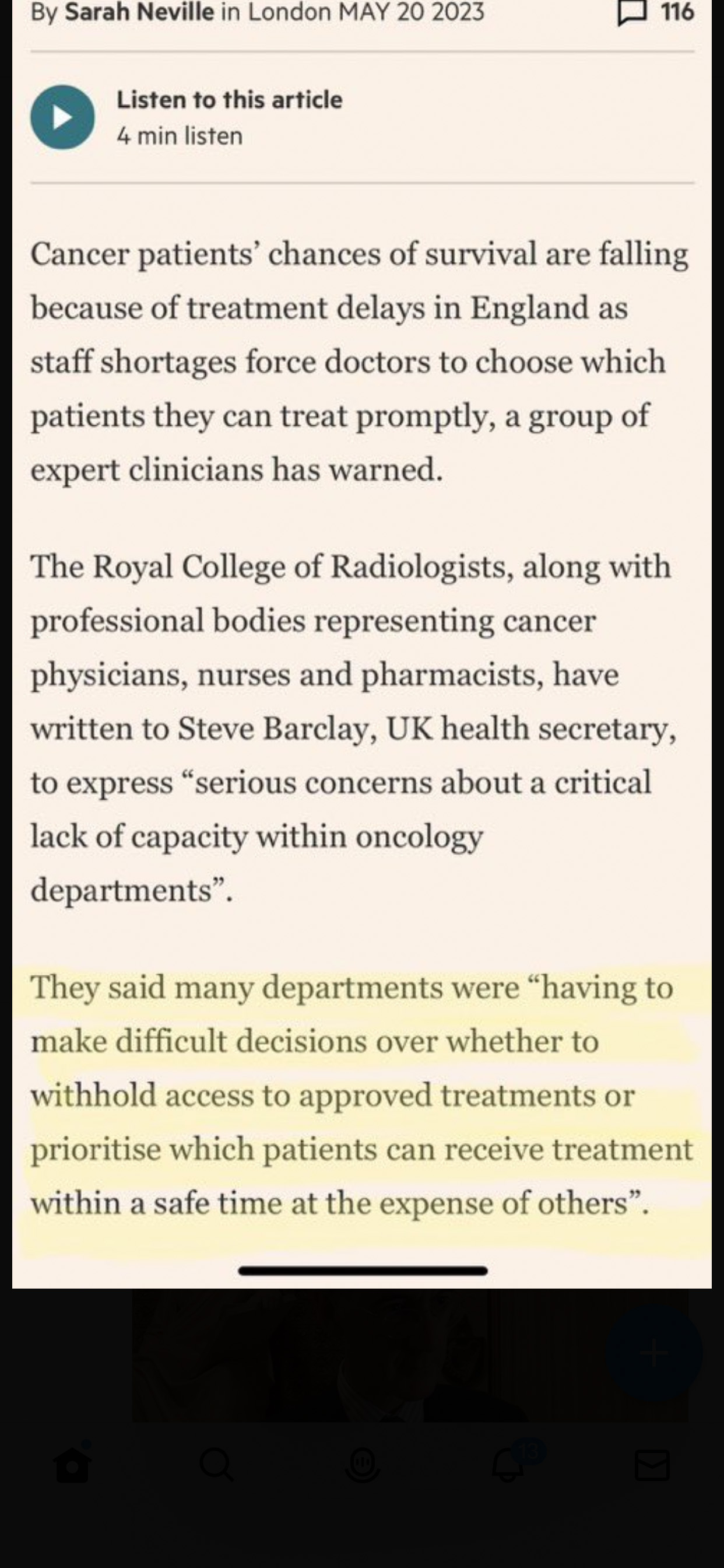Switch to the Spaces microphone tab

(362, 1465)
